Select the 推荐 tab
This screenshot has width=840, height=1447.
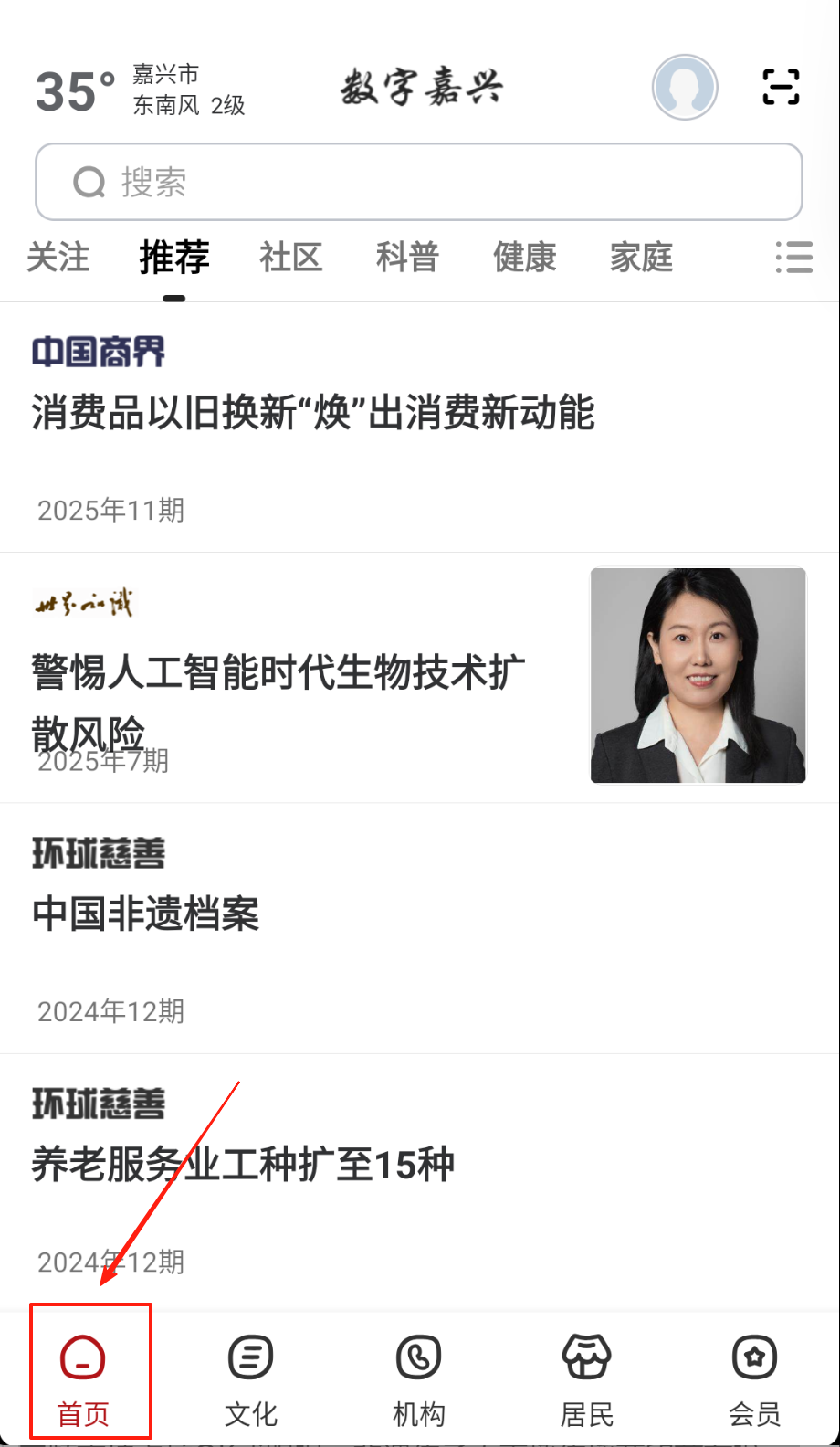coord(174,258)
